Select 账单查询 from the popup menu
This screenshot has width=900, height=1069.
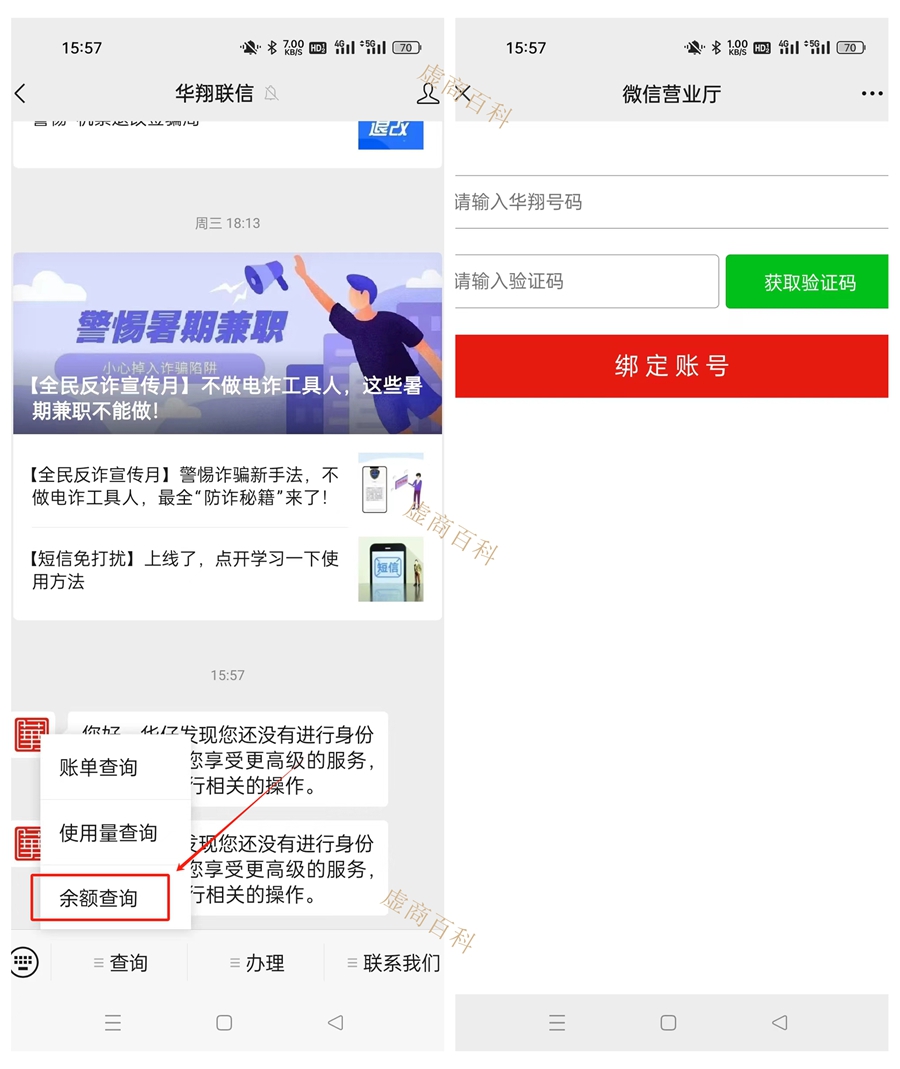coord(99,768)
